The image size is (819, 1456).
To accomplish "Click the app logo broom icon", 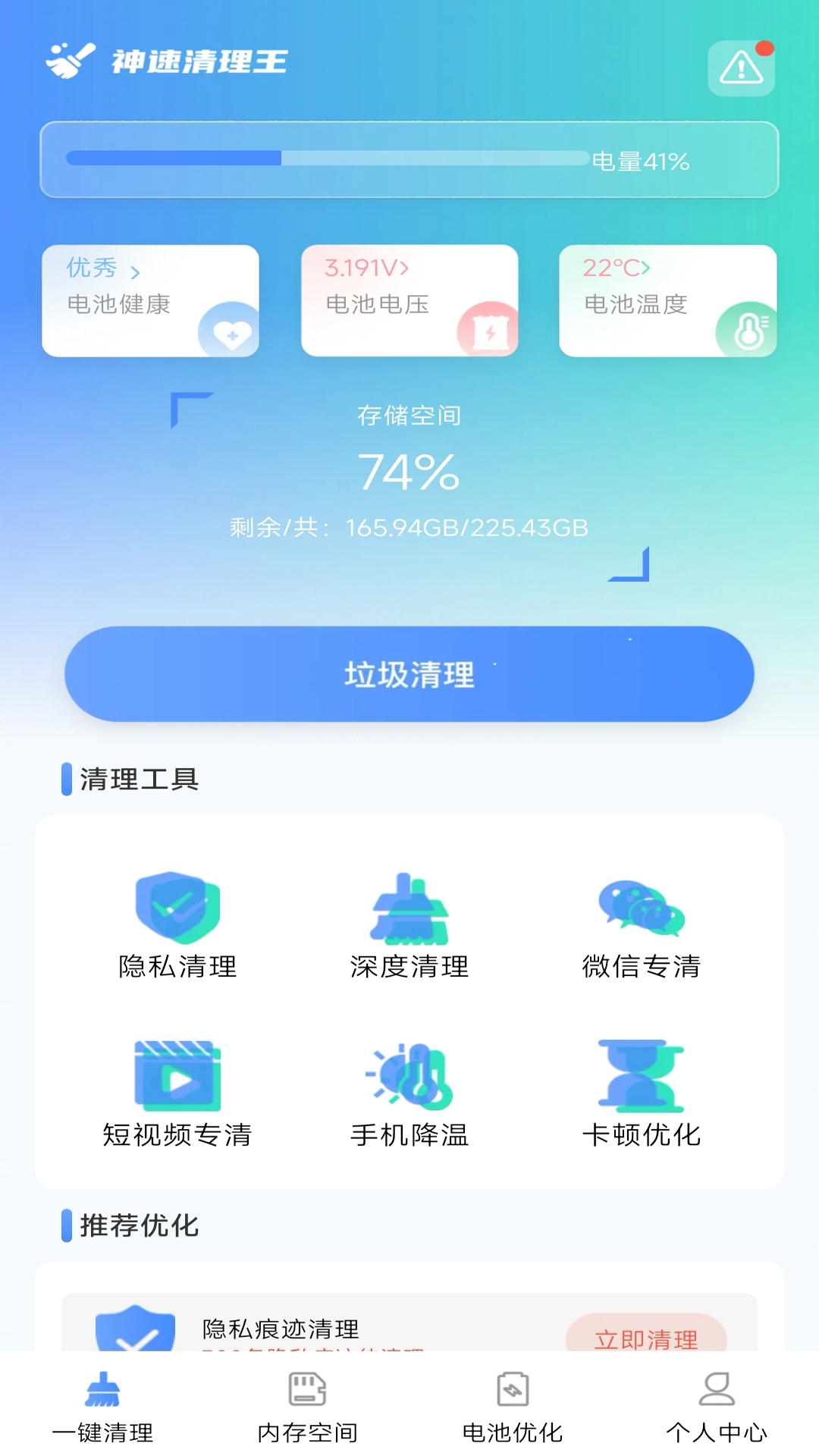I will pyautogui.click(x=68, y=61).
